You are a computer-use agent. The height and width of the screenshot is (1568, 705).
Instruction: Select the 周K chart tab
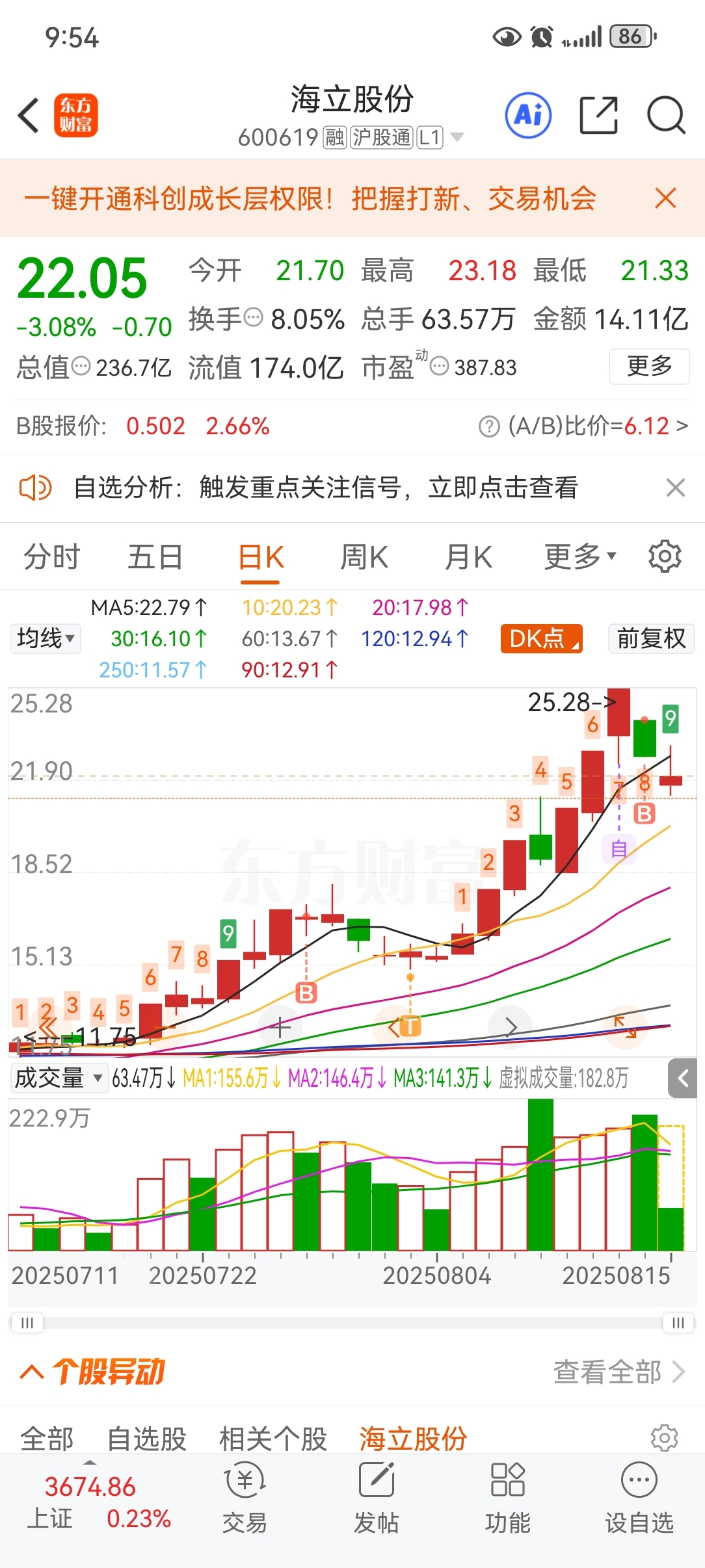pyautogui.click(x=364, y=557)
